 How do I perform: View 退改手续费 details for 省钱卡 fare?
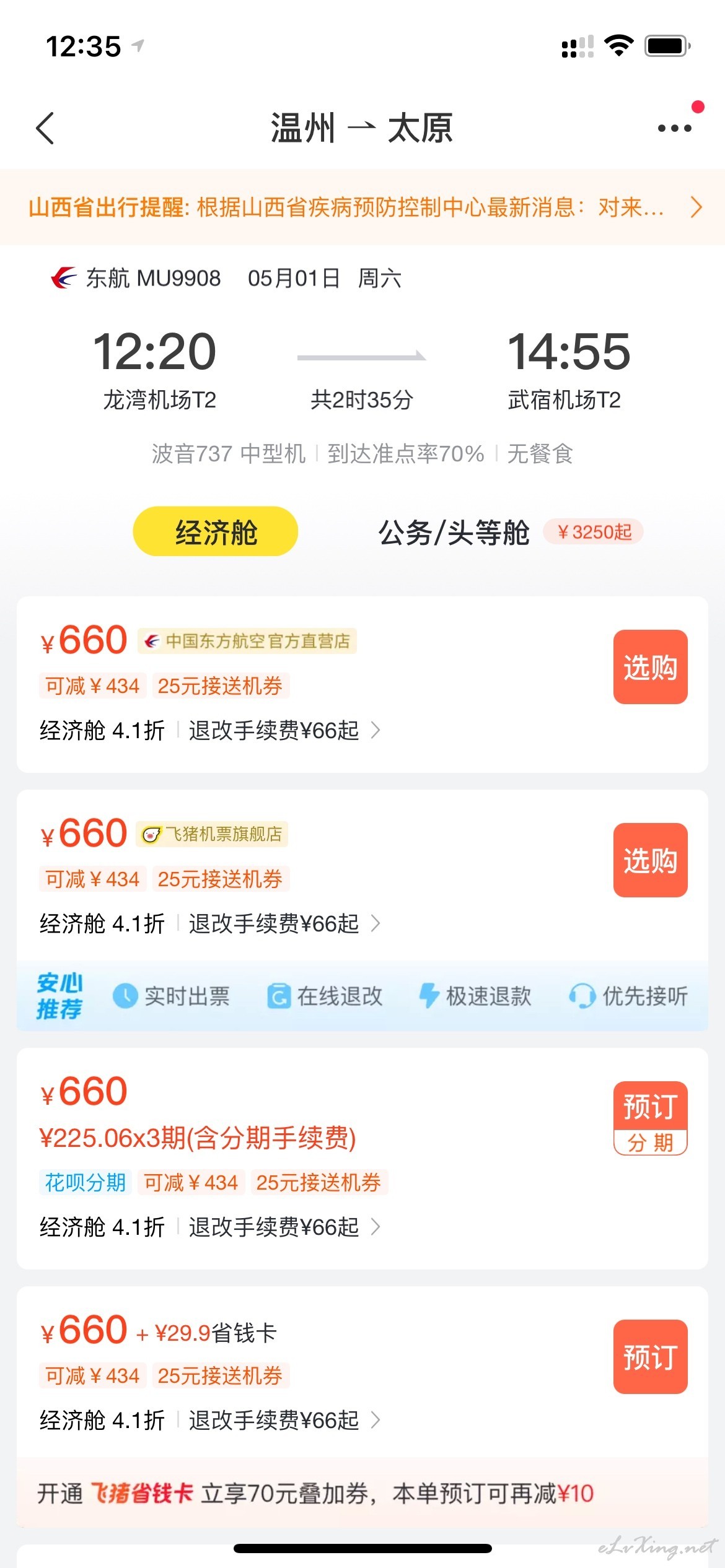pos(284,1420)
